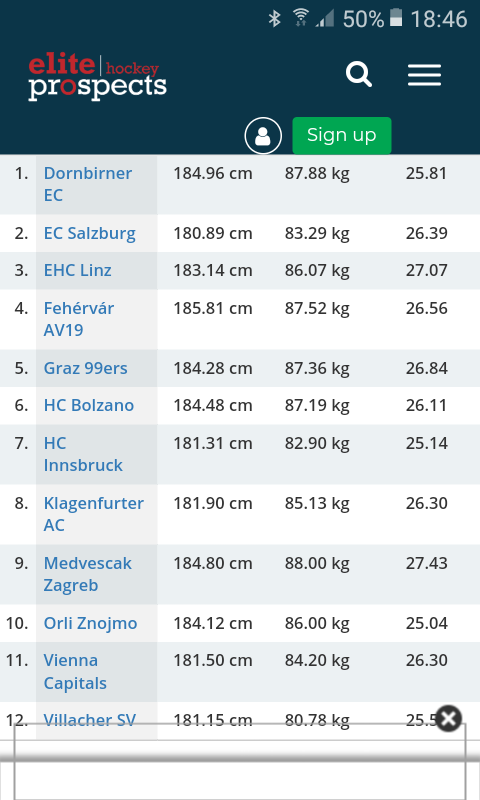Viewport: 480px width, 800px height.
Task: Open the hamburger menu
Action: click(x=424, y=75)
